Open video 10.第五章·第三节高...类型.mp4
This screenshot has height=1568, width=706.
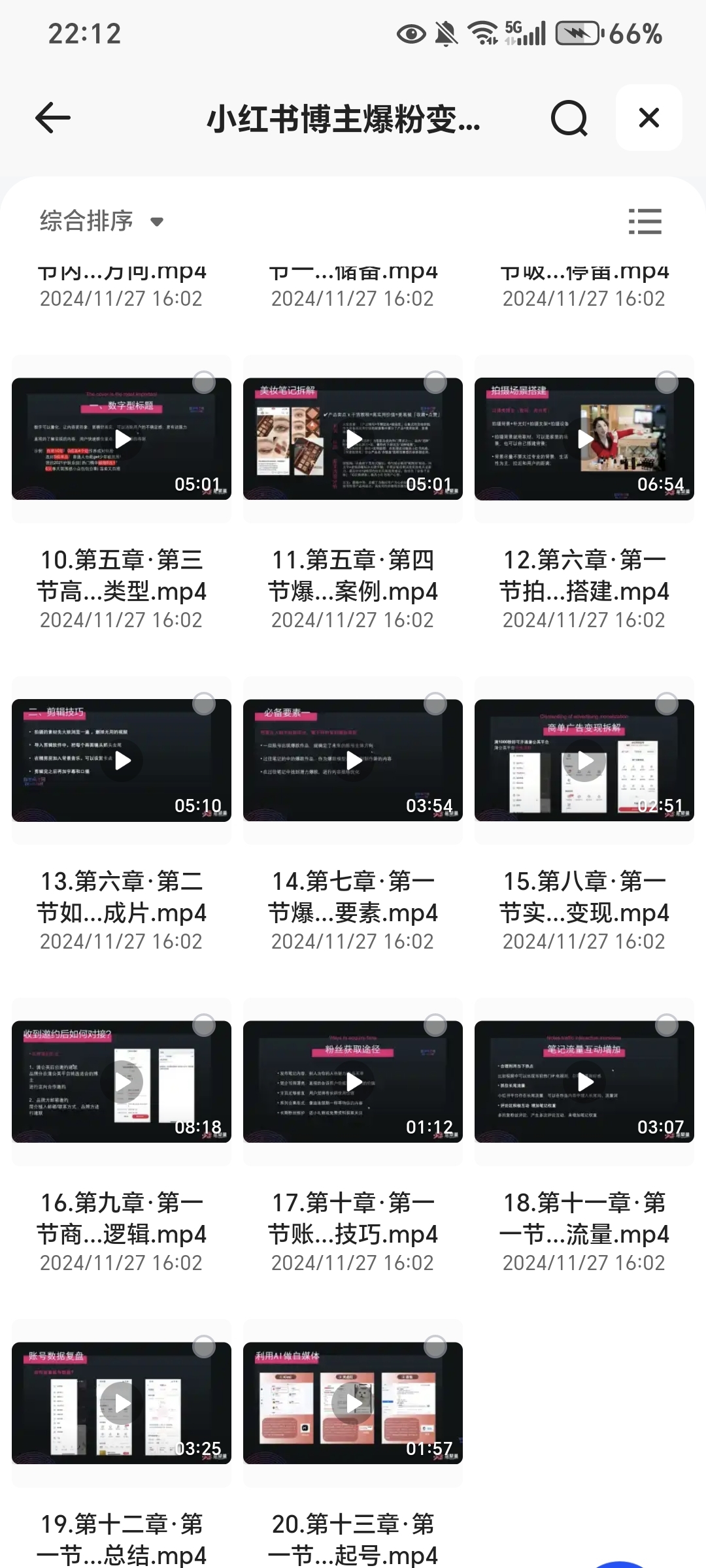pos(122,439)
